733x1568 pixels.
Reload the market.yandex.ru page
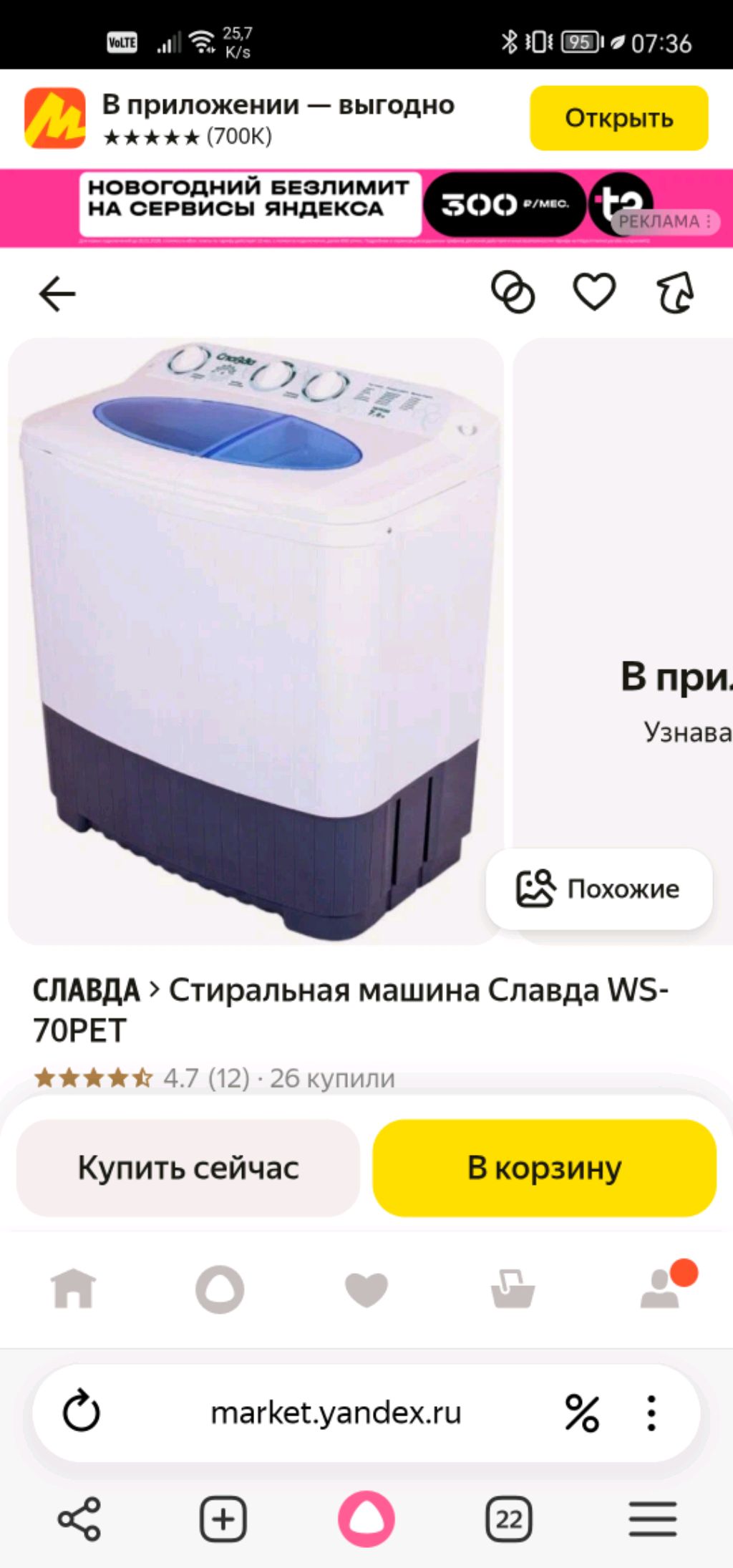tap(81, 1413)
